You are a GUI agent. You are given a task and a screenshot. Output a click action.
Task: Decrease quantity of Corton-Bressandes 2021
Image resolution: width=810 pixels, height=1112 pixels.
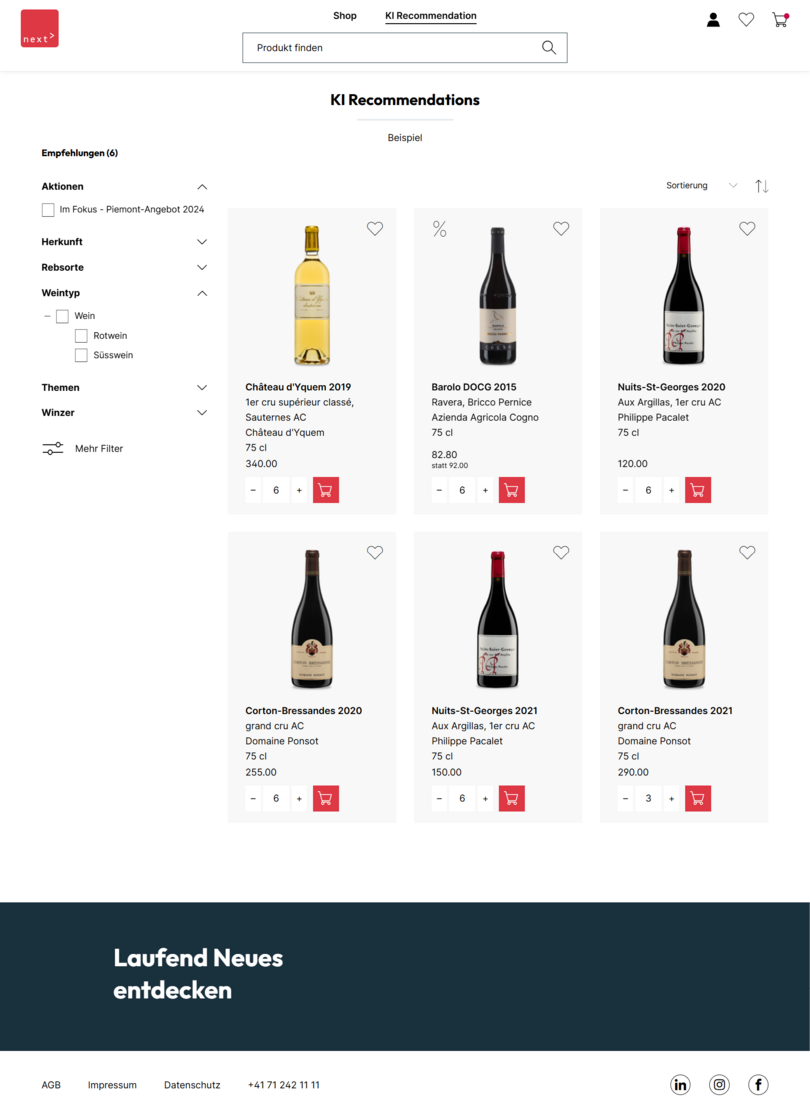coord(625,798)
